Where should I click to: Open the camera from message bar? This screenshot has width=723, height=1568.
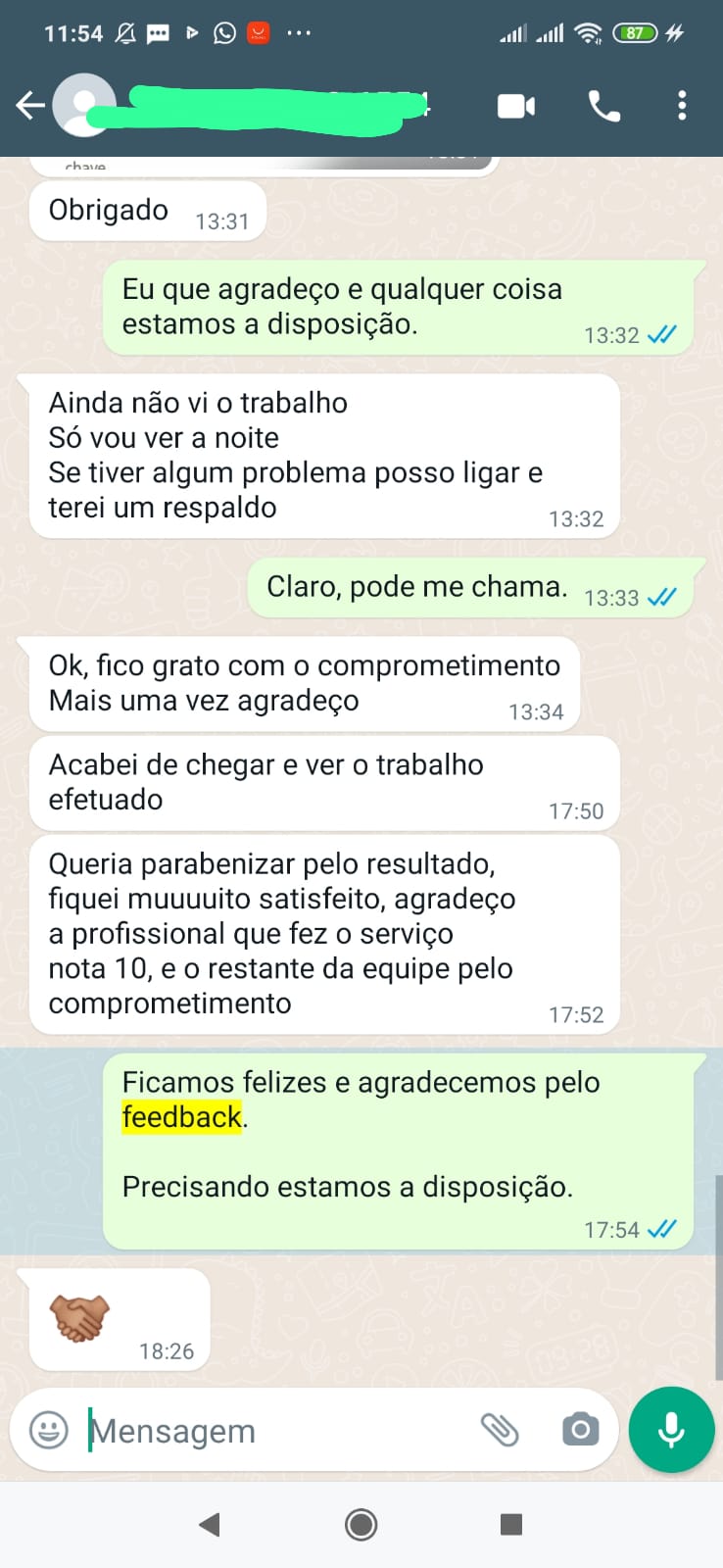[580, 1430]
